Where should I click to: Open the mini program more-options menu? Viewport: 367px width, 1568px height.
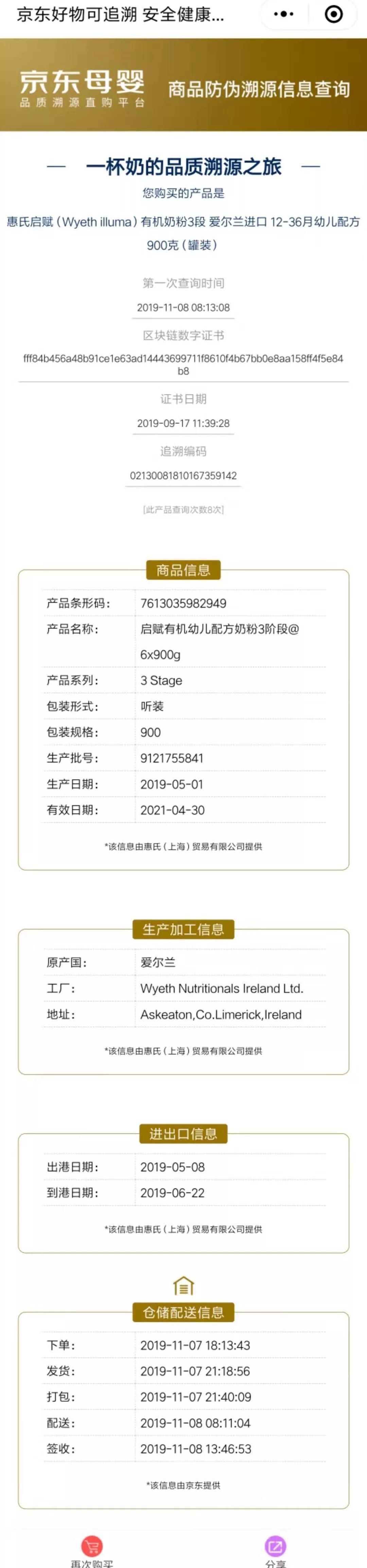coord(284,15)
